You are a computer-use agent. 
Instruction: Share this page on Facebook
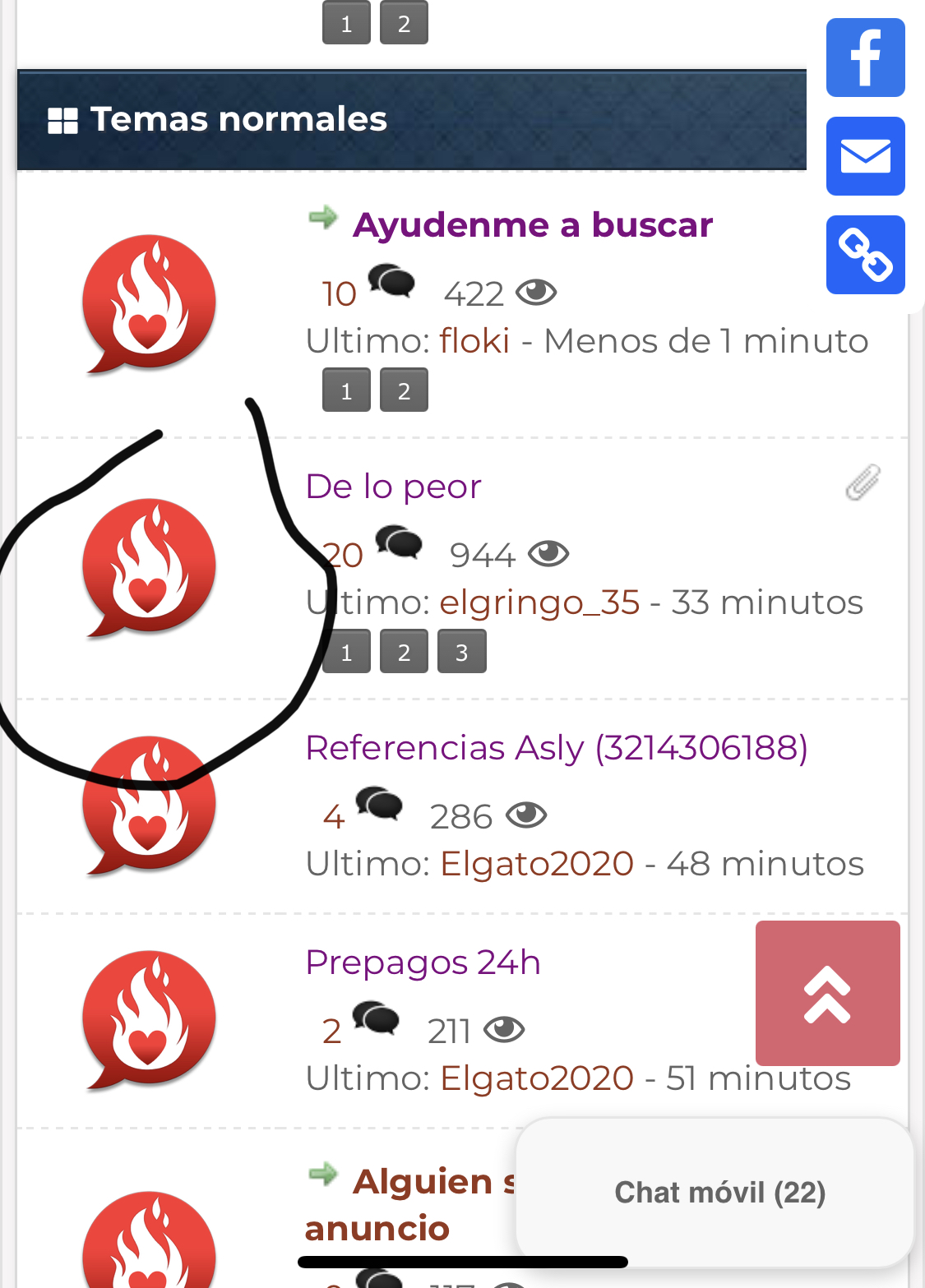865,58
